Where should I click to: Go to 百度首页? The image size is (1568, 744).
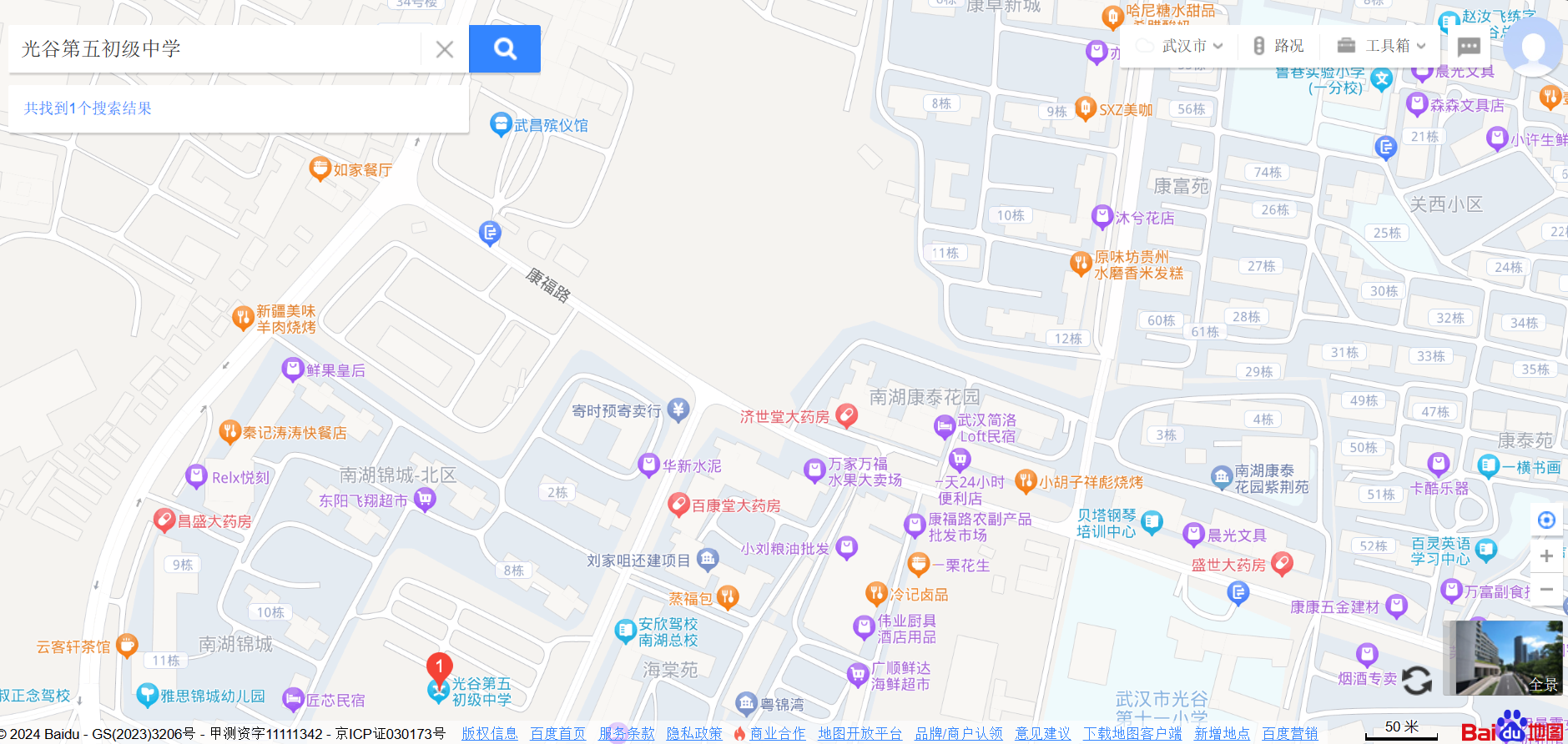[558, 734]
